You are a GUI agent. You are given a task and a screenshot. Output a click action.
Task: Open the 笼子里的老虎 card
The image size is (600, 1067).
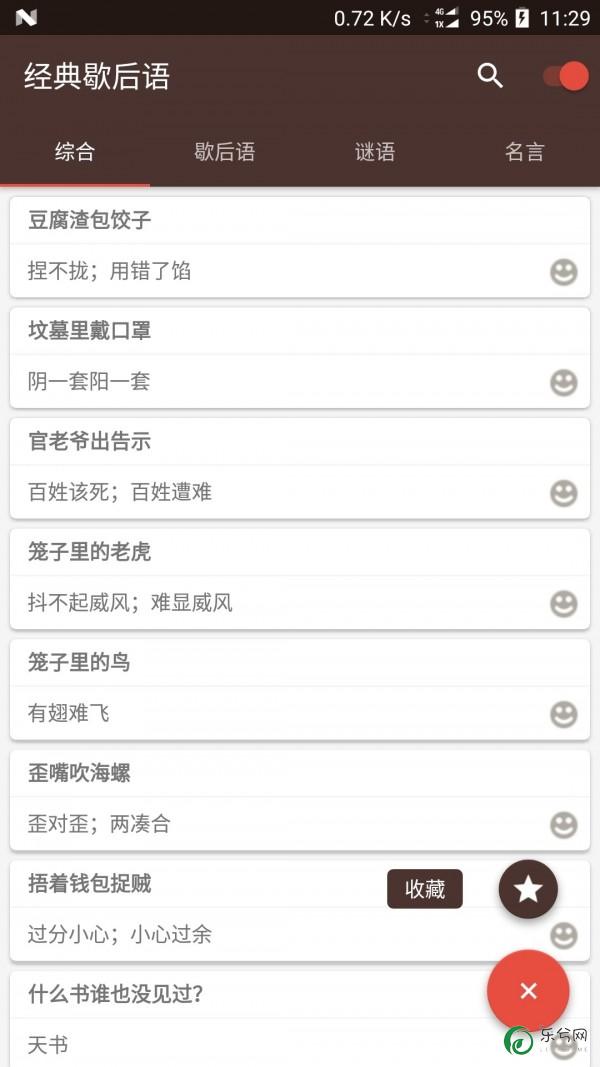pos(300,579)
